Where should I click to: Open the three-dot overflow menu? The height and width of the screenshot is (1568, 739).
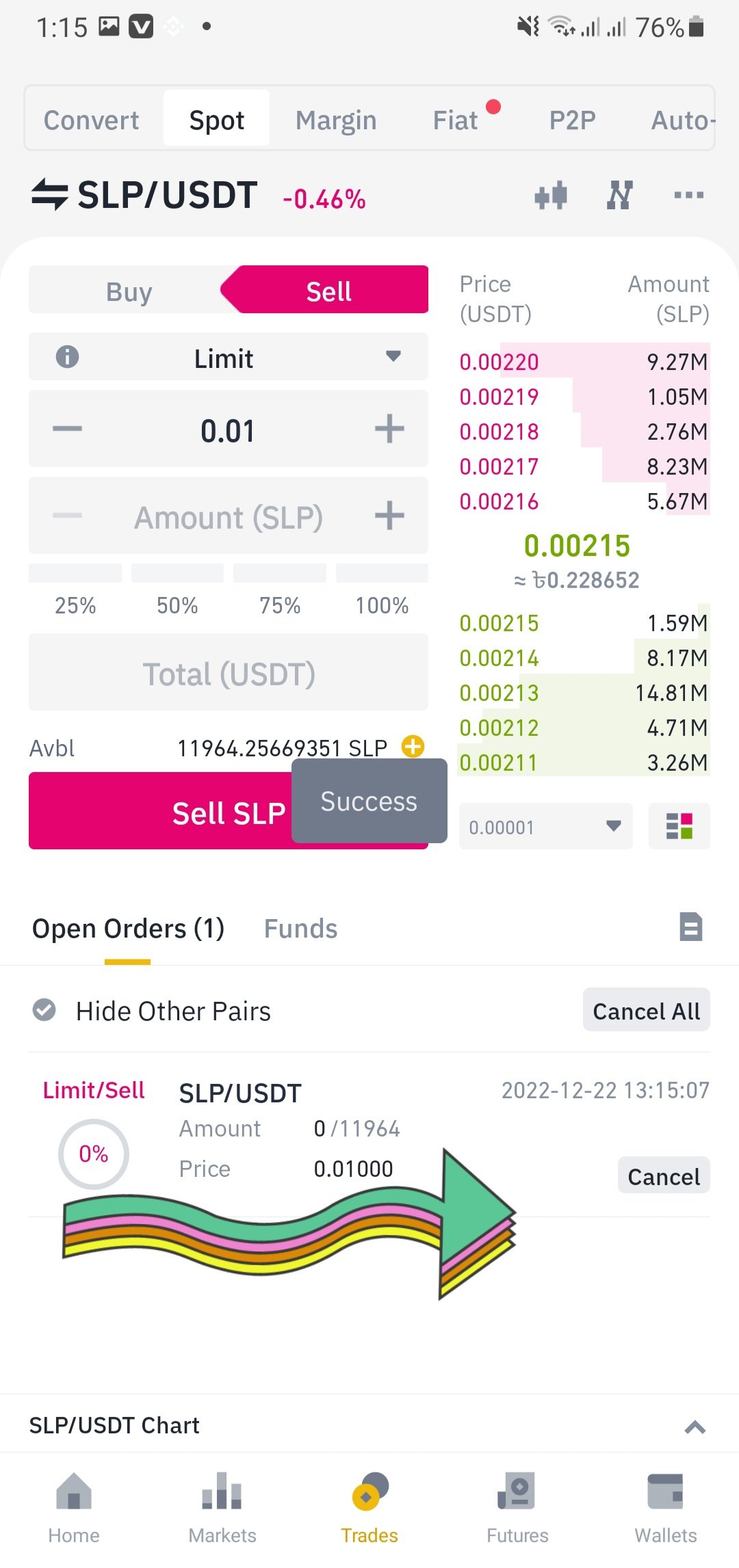pos(688,196)
